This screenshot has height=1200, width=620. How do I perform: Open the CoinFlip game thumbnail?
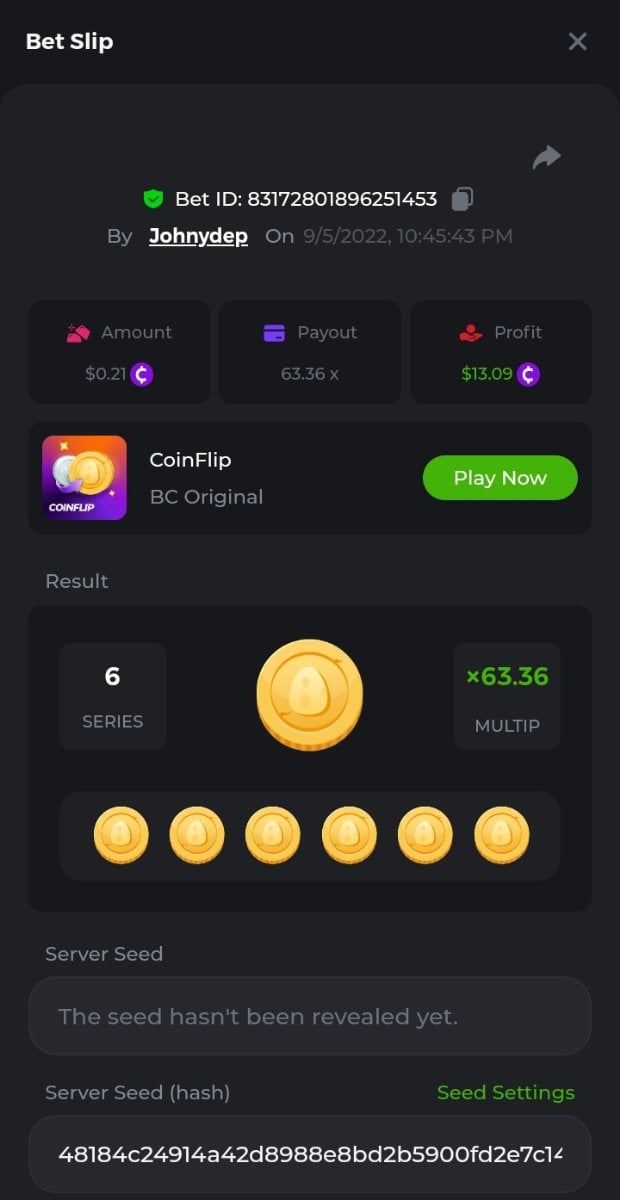[x=84, y=478]
